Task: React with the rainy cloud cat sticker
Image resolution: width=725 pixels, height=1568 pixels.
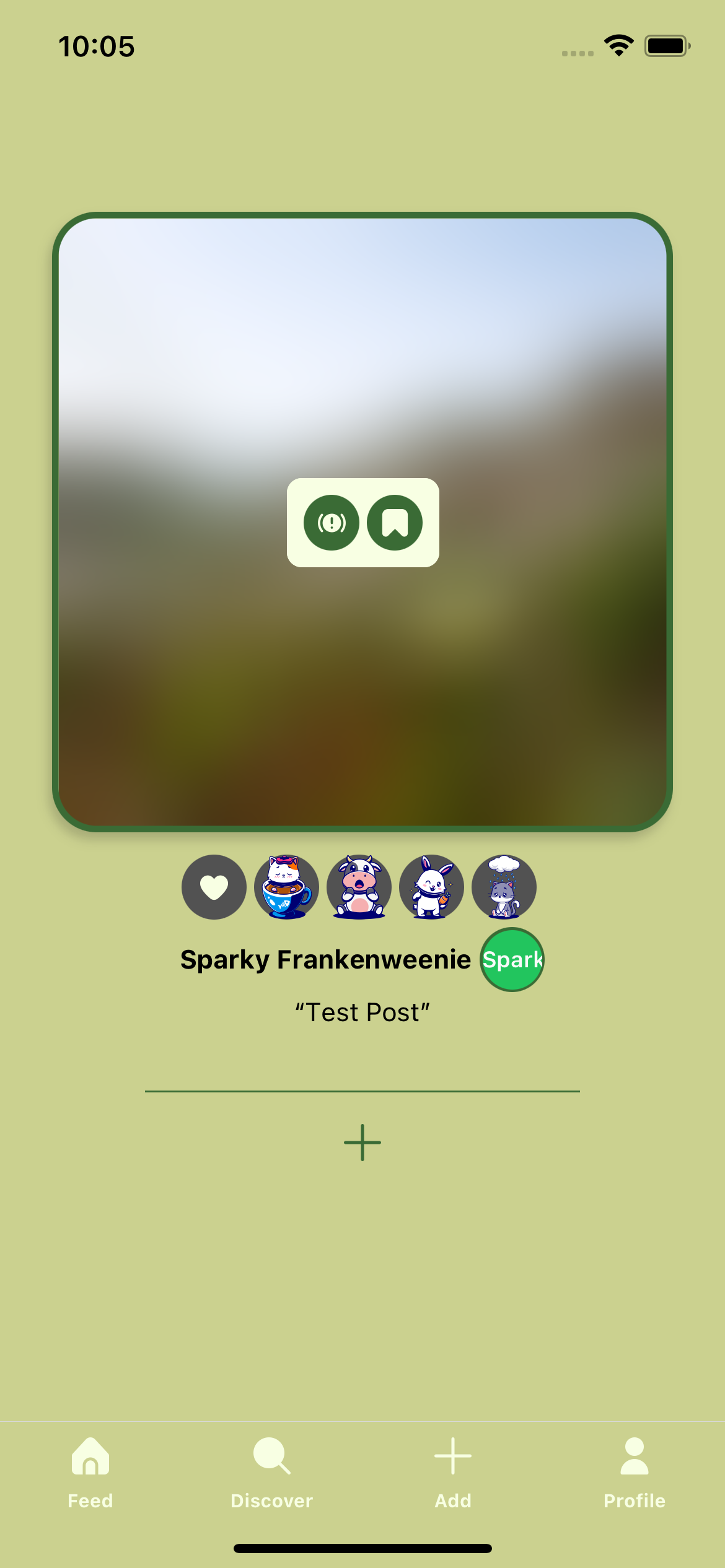Action: 504,887
